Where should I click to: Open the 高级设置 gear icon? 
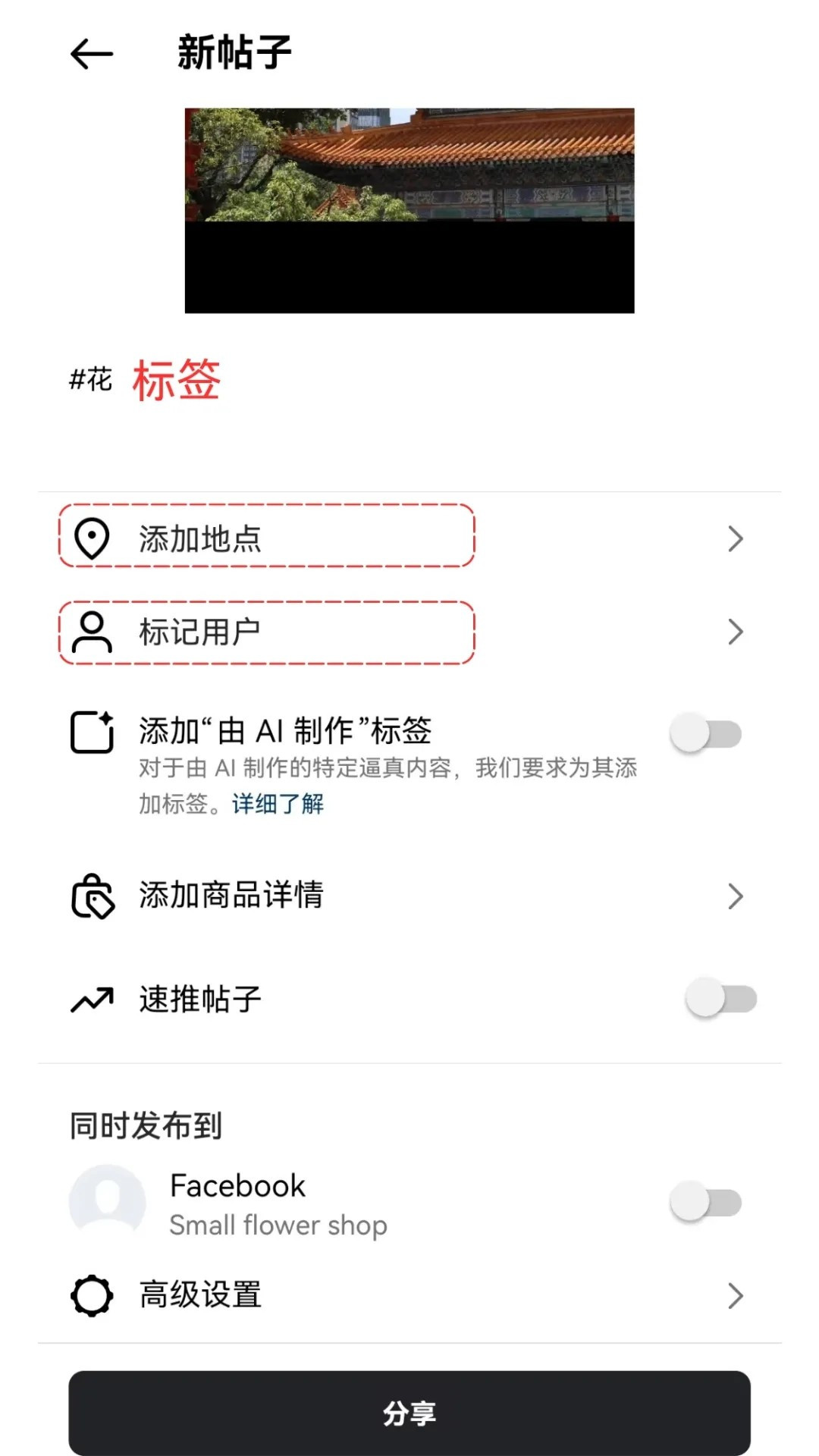[91, 1295]
